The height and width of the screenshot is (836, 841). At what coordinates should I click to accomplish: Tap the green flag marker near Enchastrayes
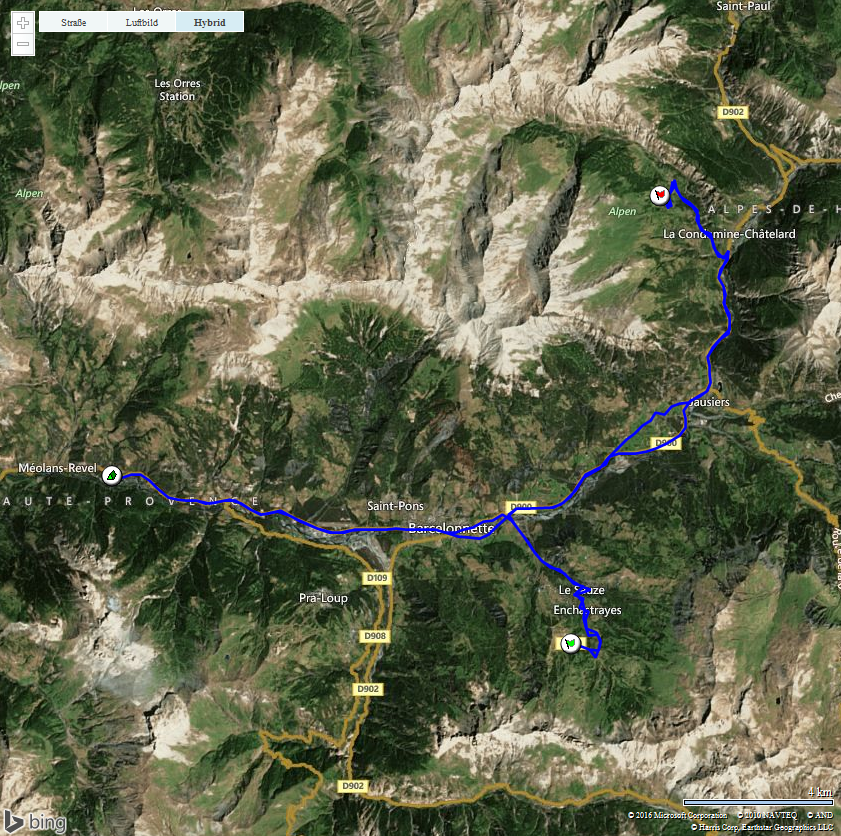point(570,643)
